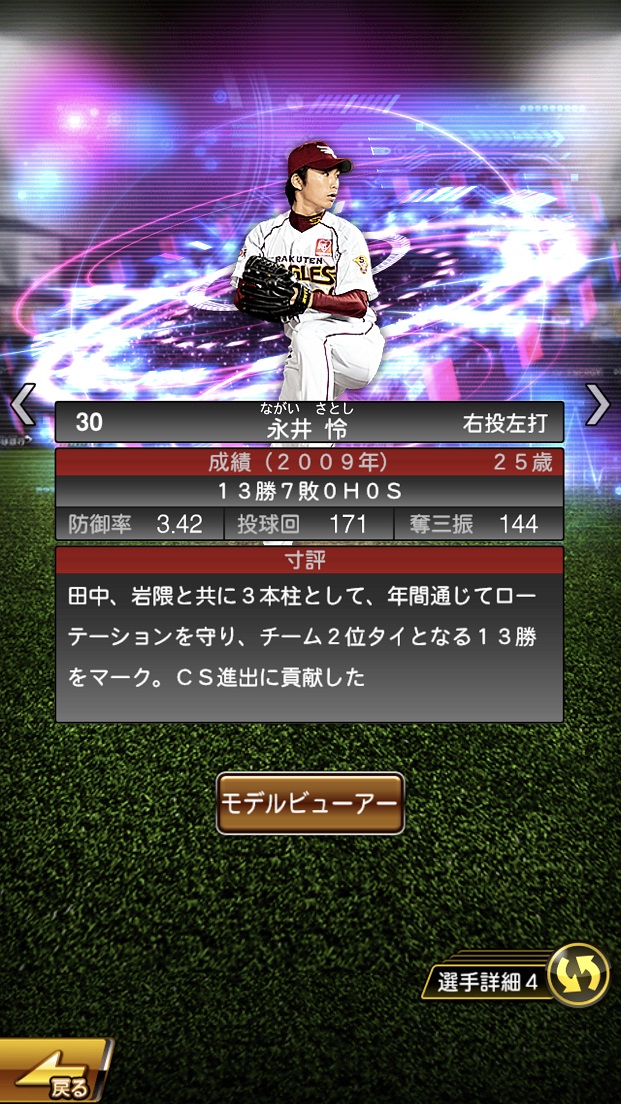Go to the next player with right arrow

pos(598,405)
